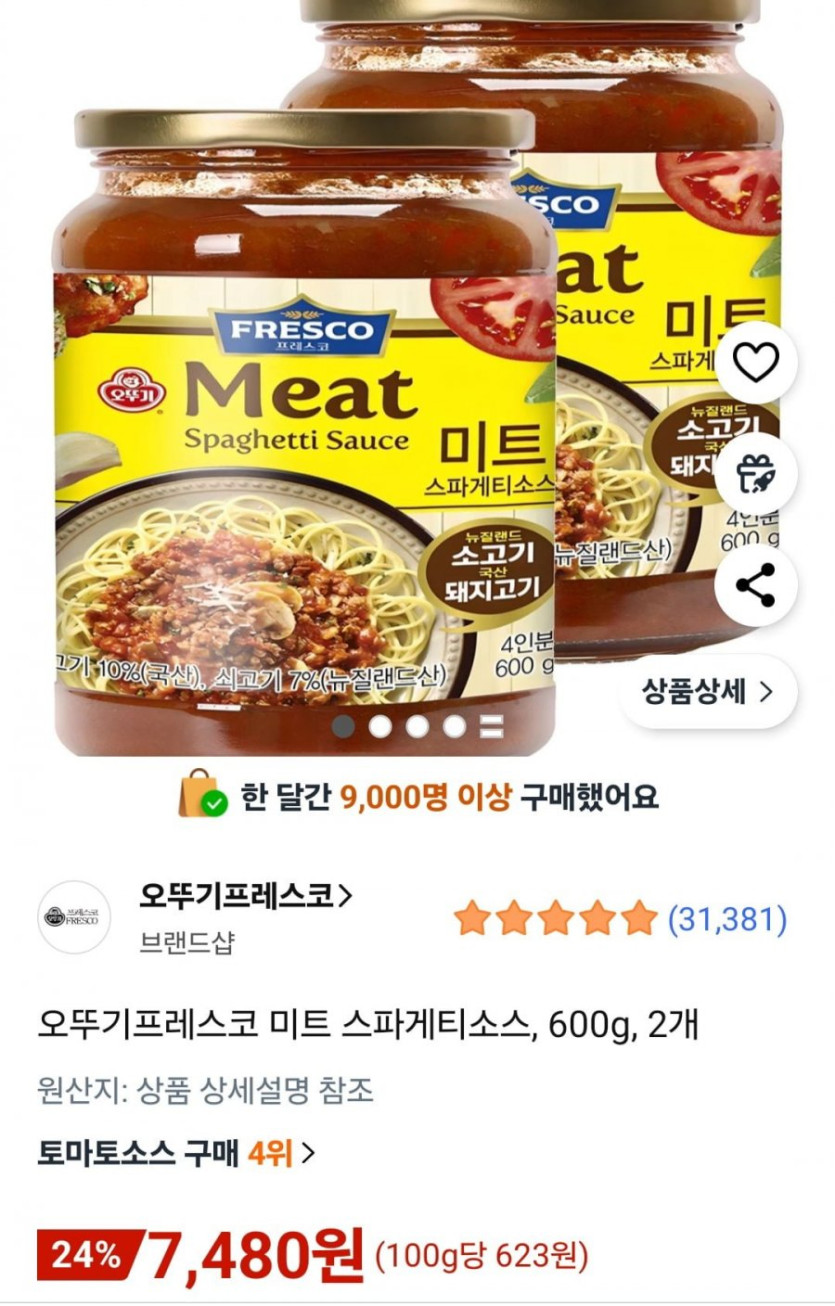Send this product as a gift
The width and height of the screenshot is (835, 1306).
(756, 474)
